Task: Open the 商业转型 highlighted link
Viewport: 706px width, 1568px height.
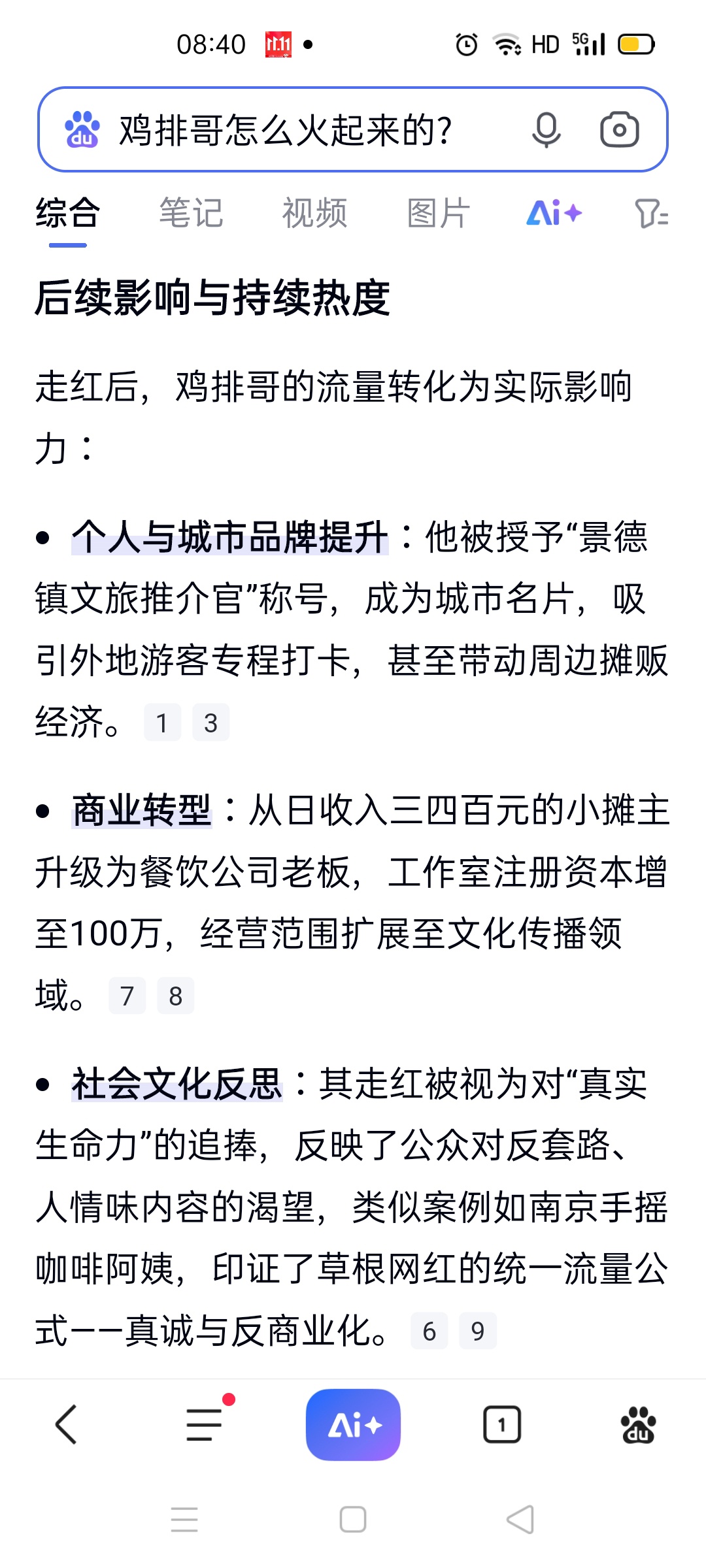Action: (x=142, y=810)
